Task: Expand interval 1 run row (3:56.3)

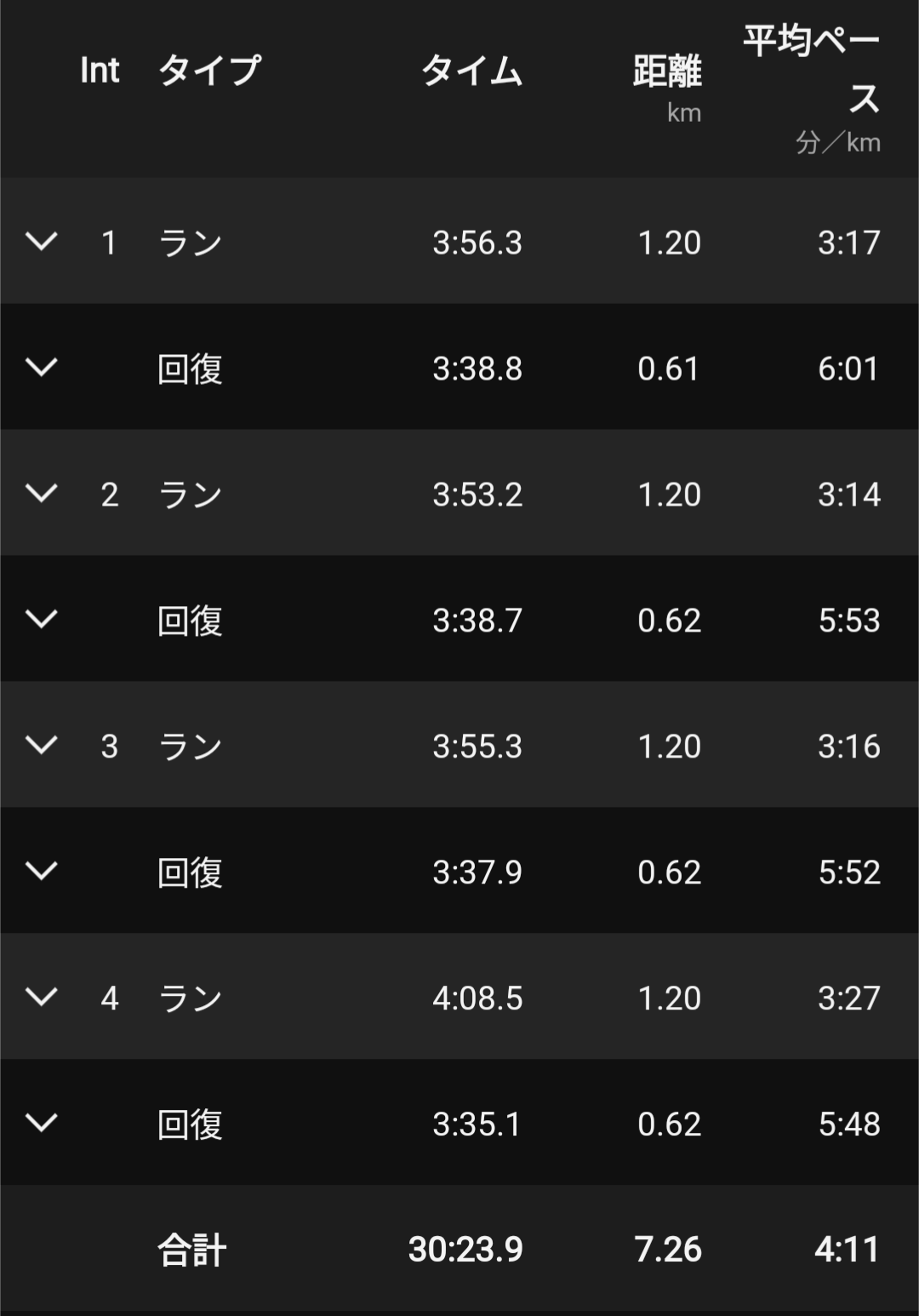Action: pos(41,242)
